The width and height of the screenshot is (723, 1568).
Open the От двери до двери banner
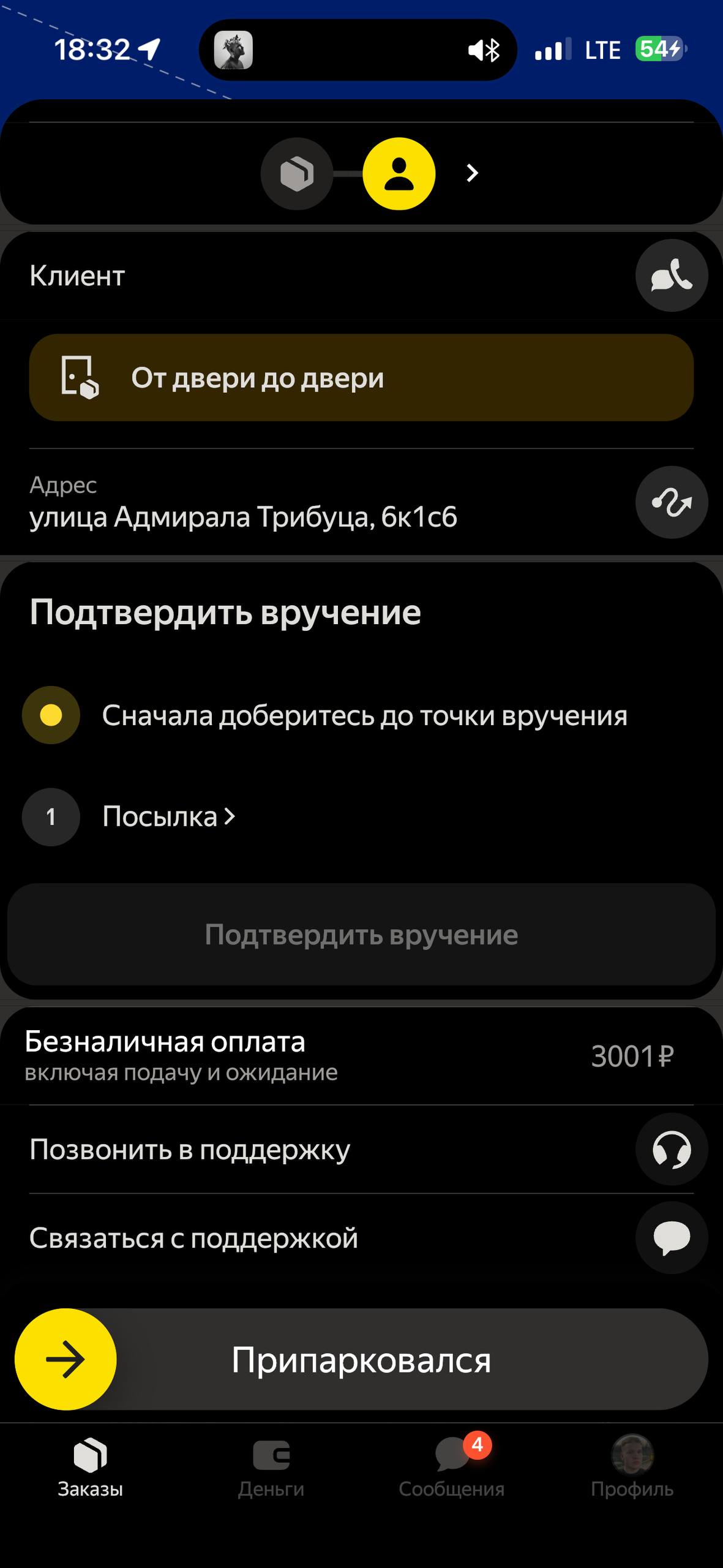pyautogui.click(x=361, y=377)
